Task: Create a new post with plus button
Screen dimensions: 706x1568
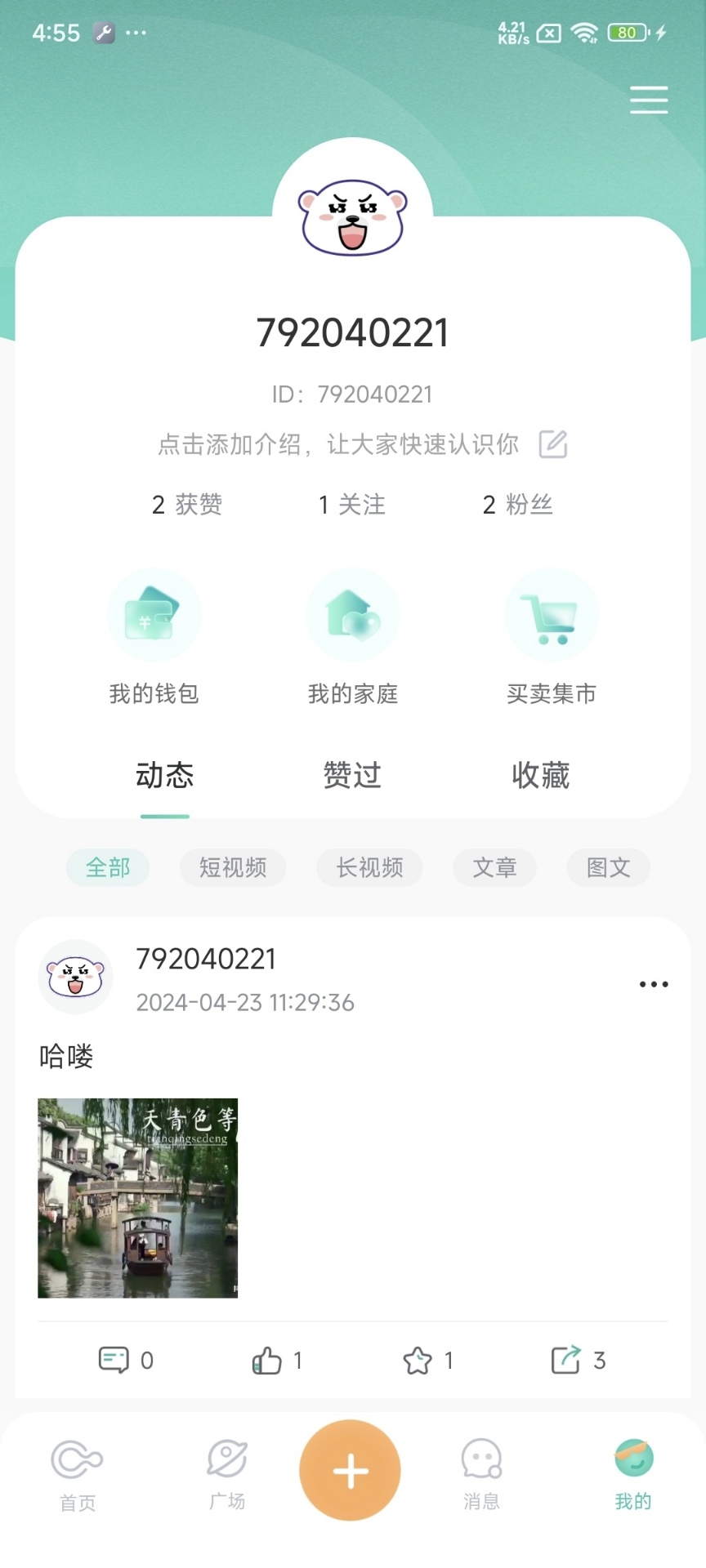Action: 350,1471
